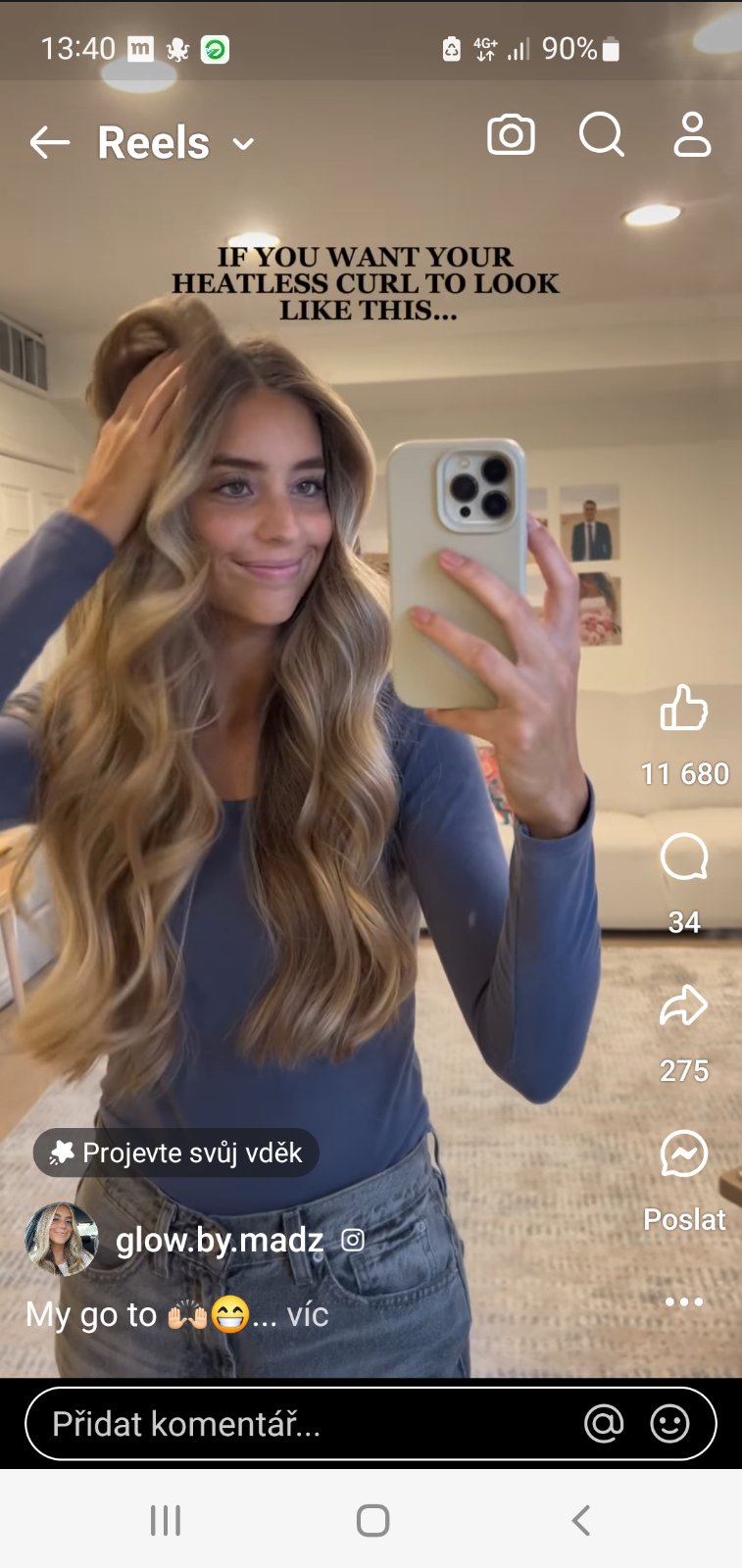Open the glow.by.madz username link
Screen dimensions: 742x1568
pyautogui.click(x=220, y=1241)
